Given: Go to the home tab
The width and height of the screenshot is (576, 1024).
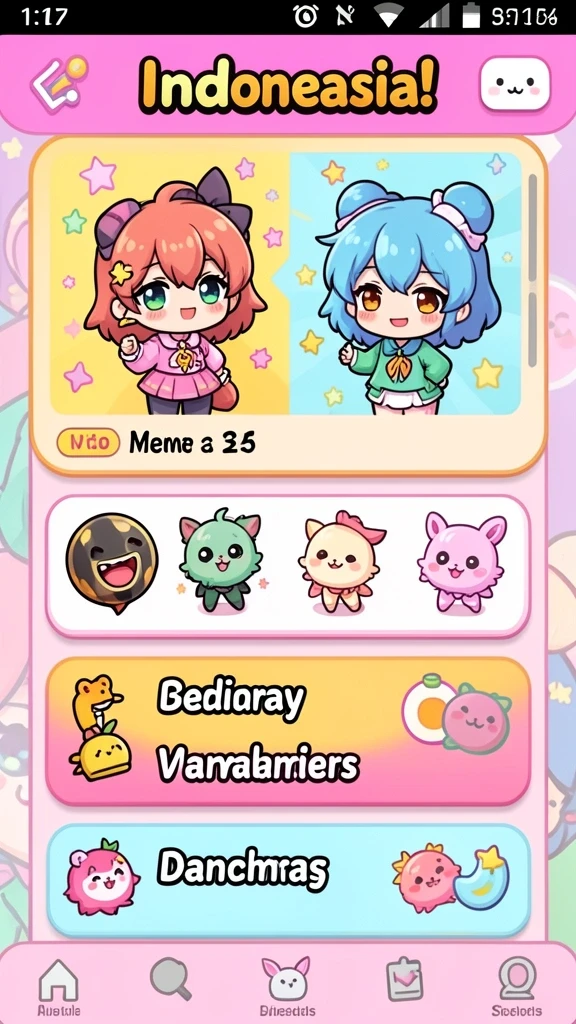Looking at the screenshot, I should click(x=59, y=986).
